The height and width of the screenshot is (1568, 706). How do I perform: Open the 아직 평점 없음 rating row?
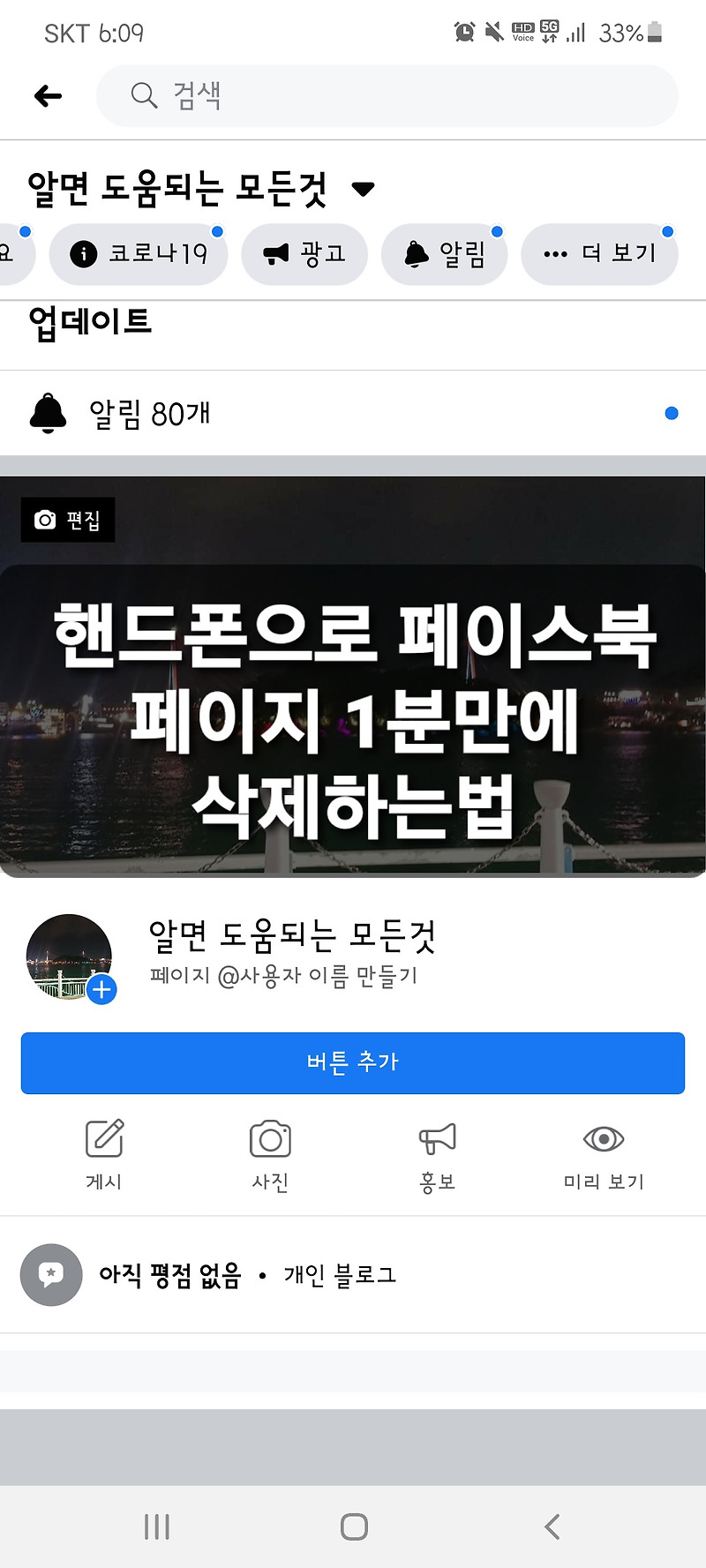tap(353, 1275)
